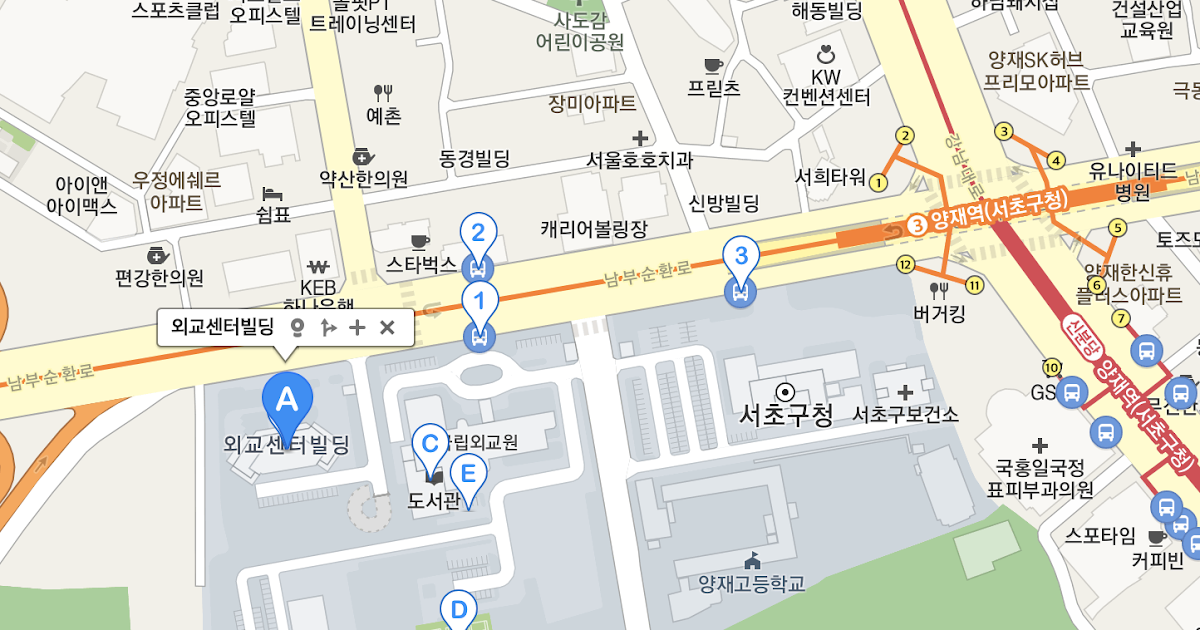Close the 외교센터빌딩 info popup
This screenshot has height=630, width=1200.
(388, 327)
